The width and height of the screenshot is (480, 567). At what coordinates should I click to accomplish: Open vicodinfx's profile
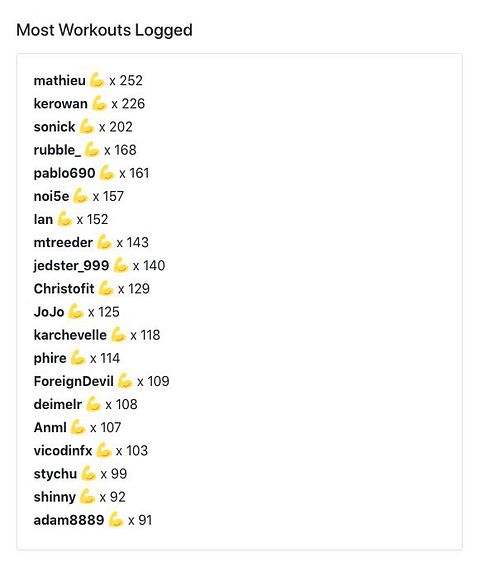point(63,451)
